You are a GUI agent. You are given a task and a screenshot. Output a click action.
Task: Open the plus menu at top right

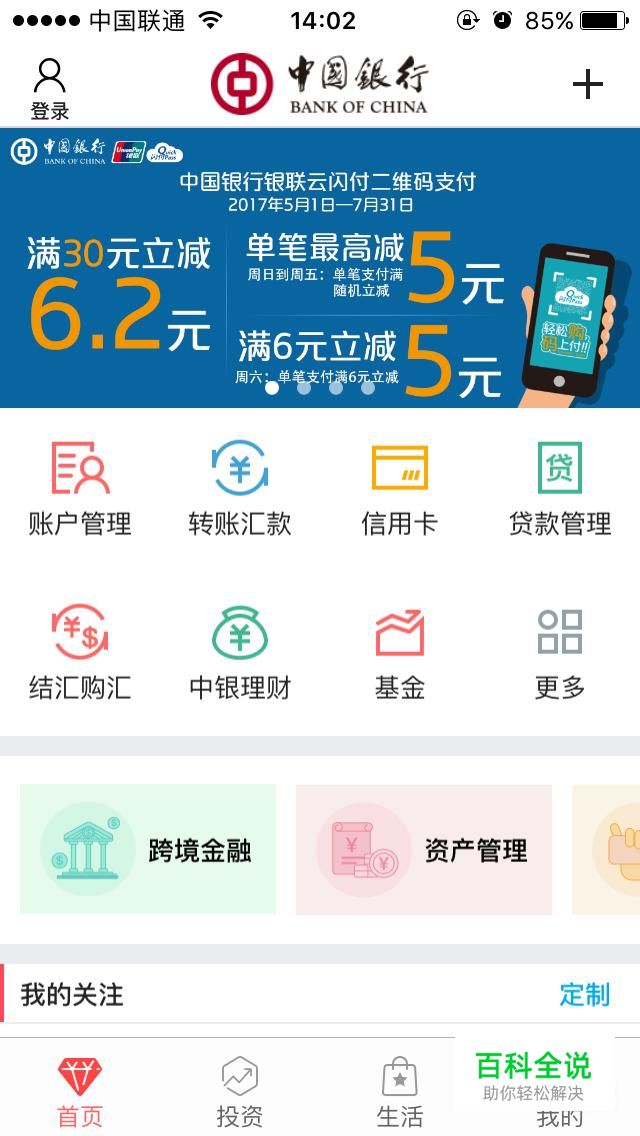point(588,85)
